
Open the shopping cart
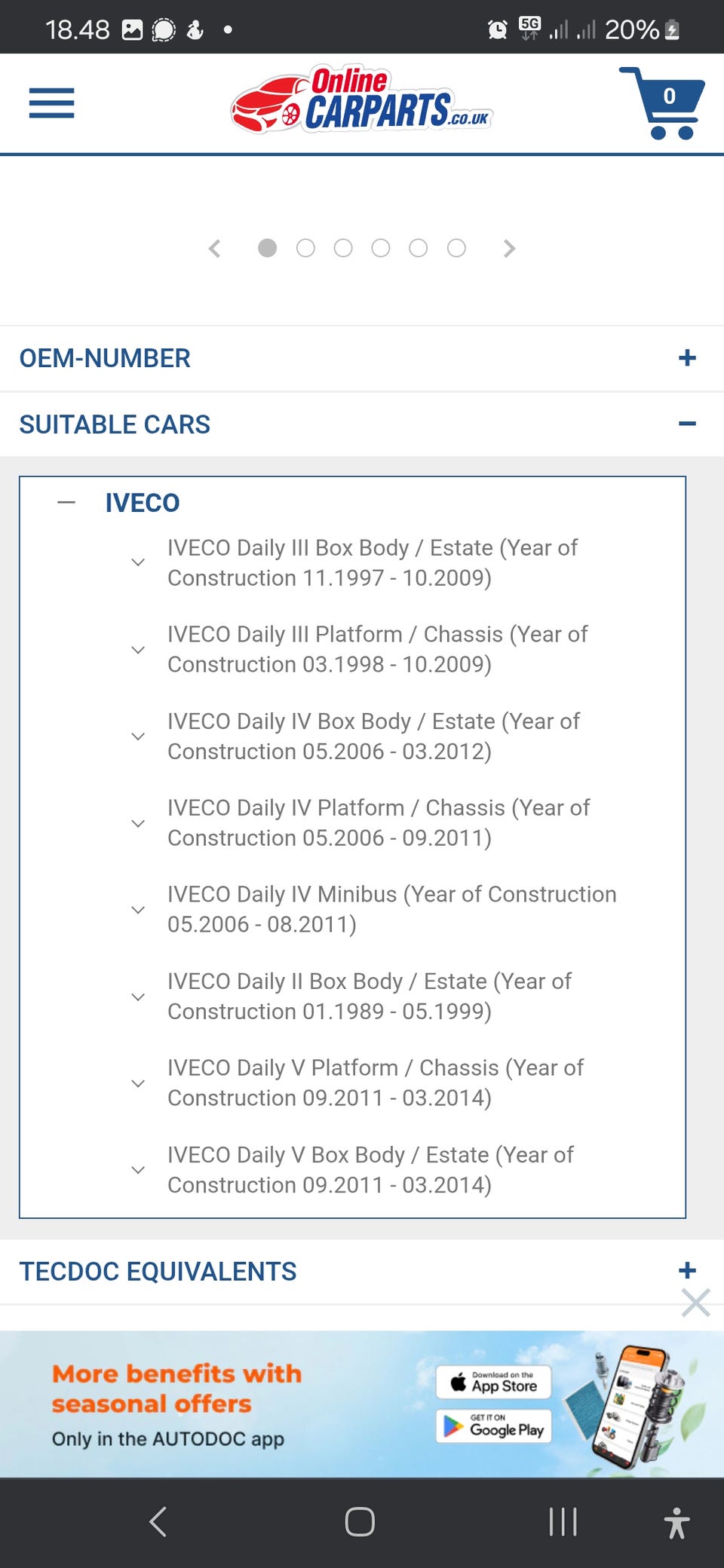point(661,103)
